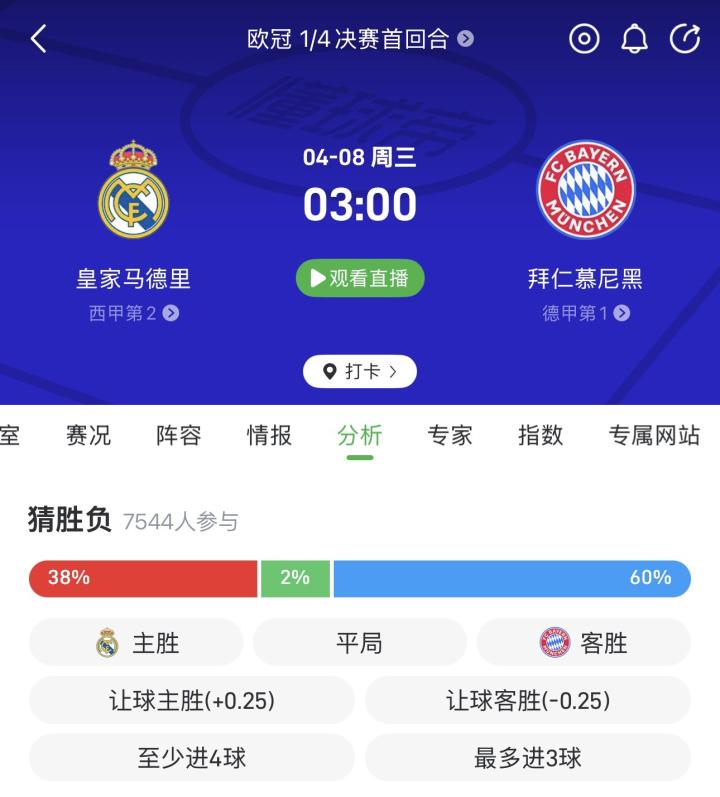Expand the 欧冠 1/4决赛首回合 title
720x797 pixels.
(360, 39)
